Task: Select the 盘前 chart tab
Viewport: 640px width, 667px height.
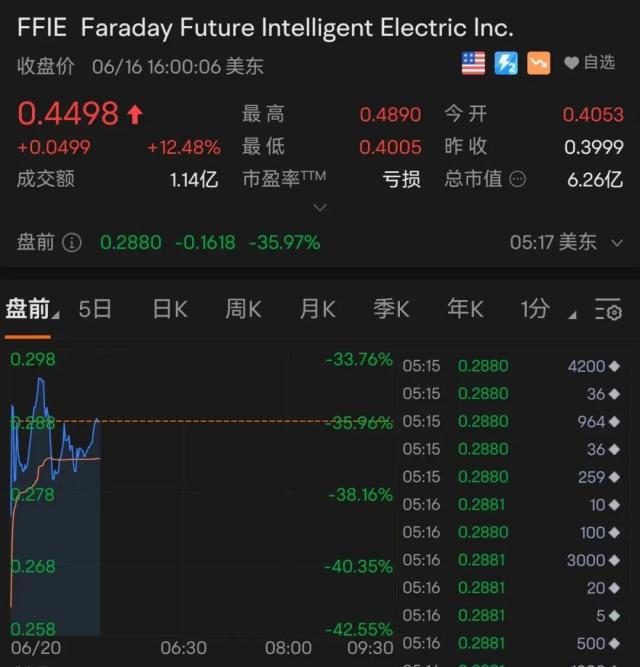Action: point(28,309)
